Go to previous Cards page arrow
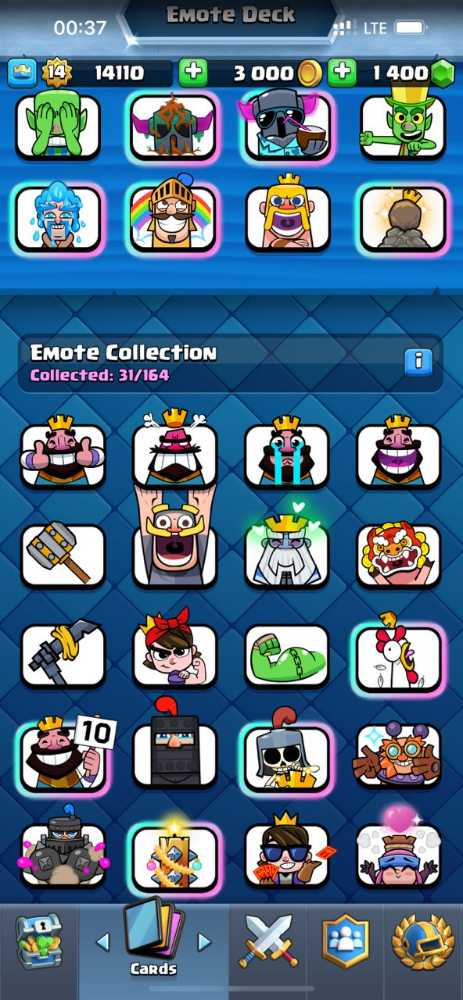The image size is (463, 1000). pos(103,941)
